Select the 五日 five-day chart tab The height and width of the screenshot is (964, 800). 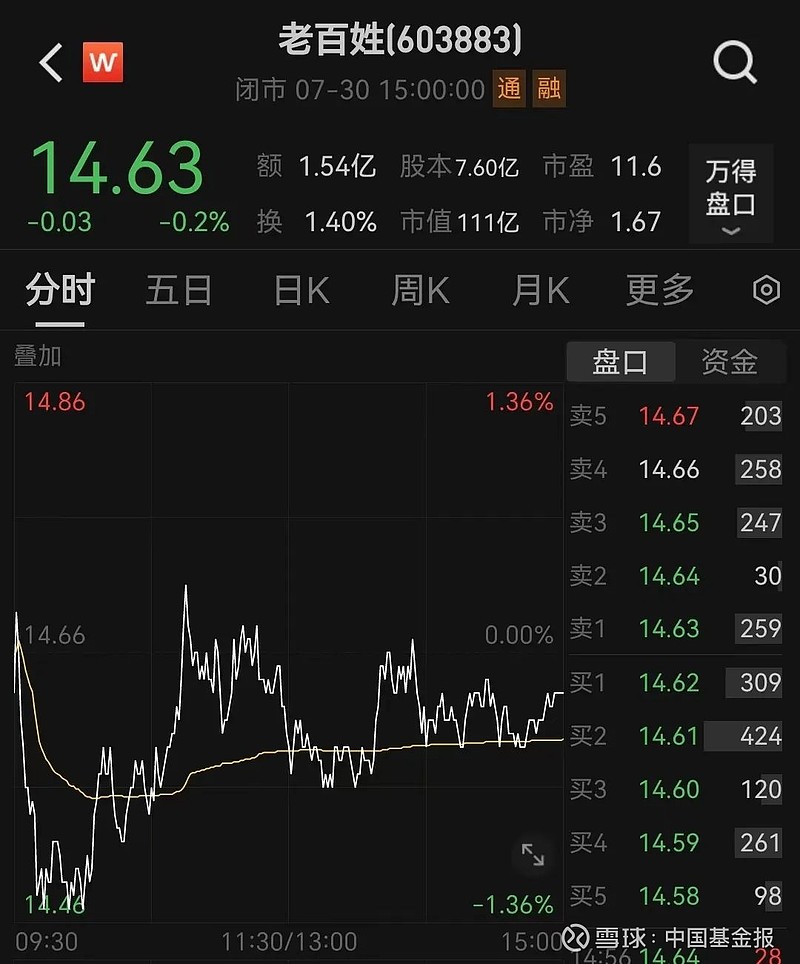(179, 289)
